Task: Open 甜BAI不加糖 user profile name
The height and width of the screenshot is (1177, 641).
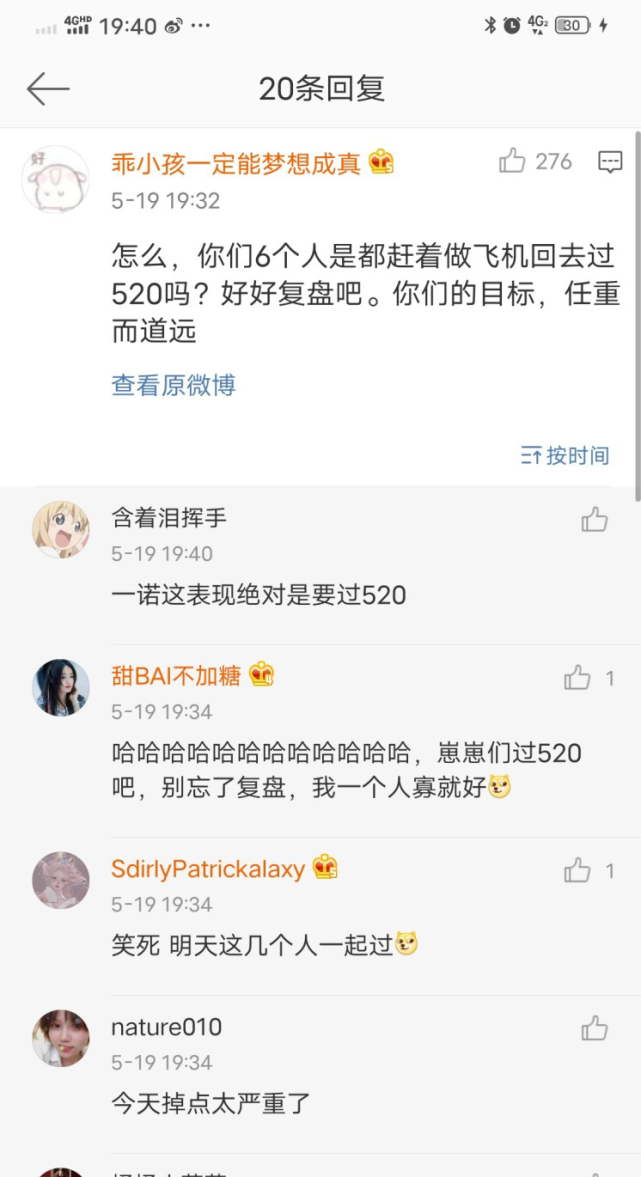Action: [x=176, y=676]
